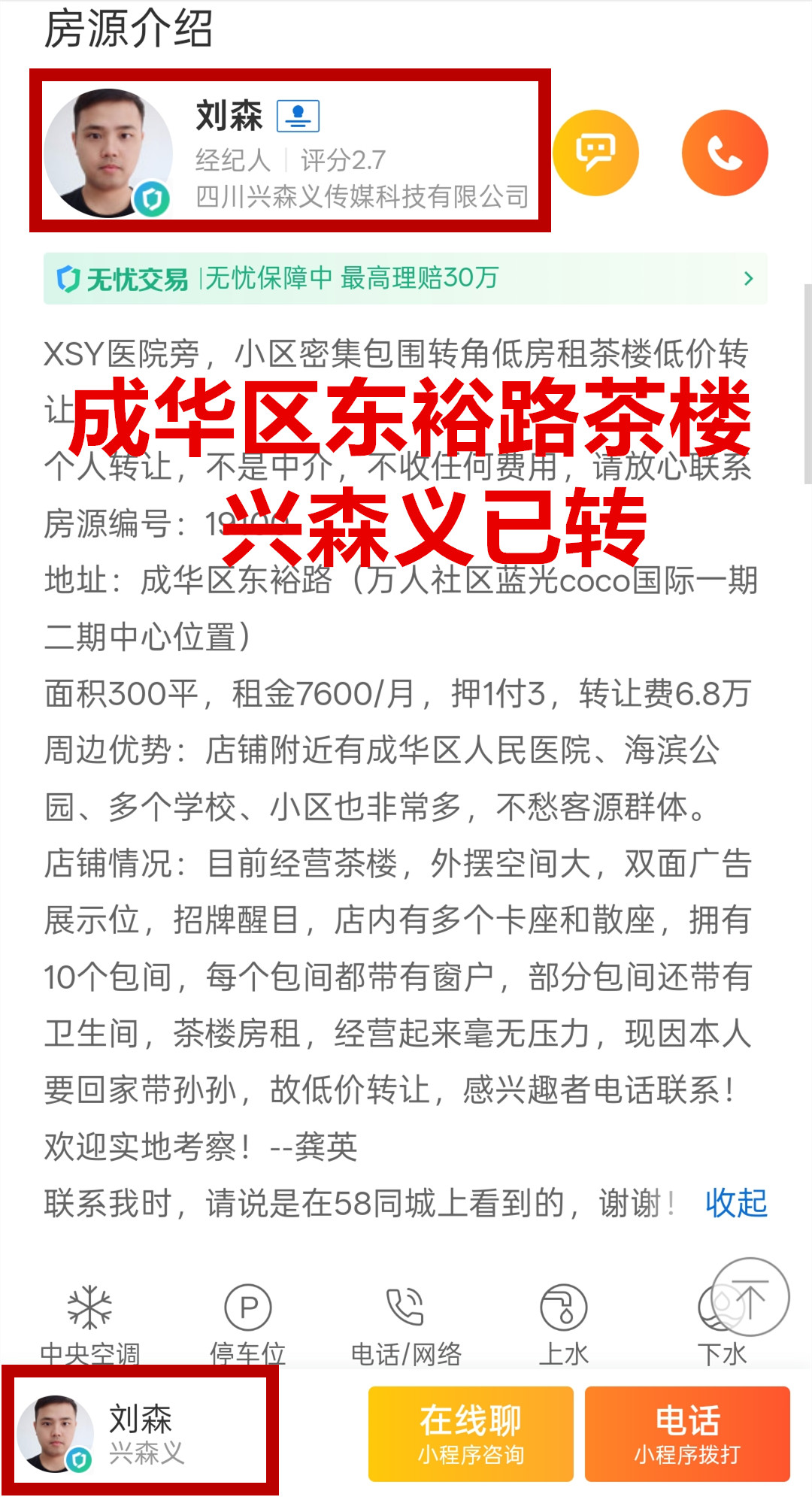Image resolution: width=812 pixels, height=1497 pixels.
Task: Open agent 刘森's profile card
Action: (x=289, y=150)
